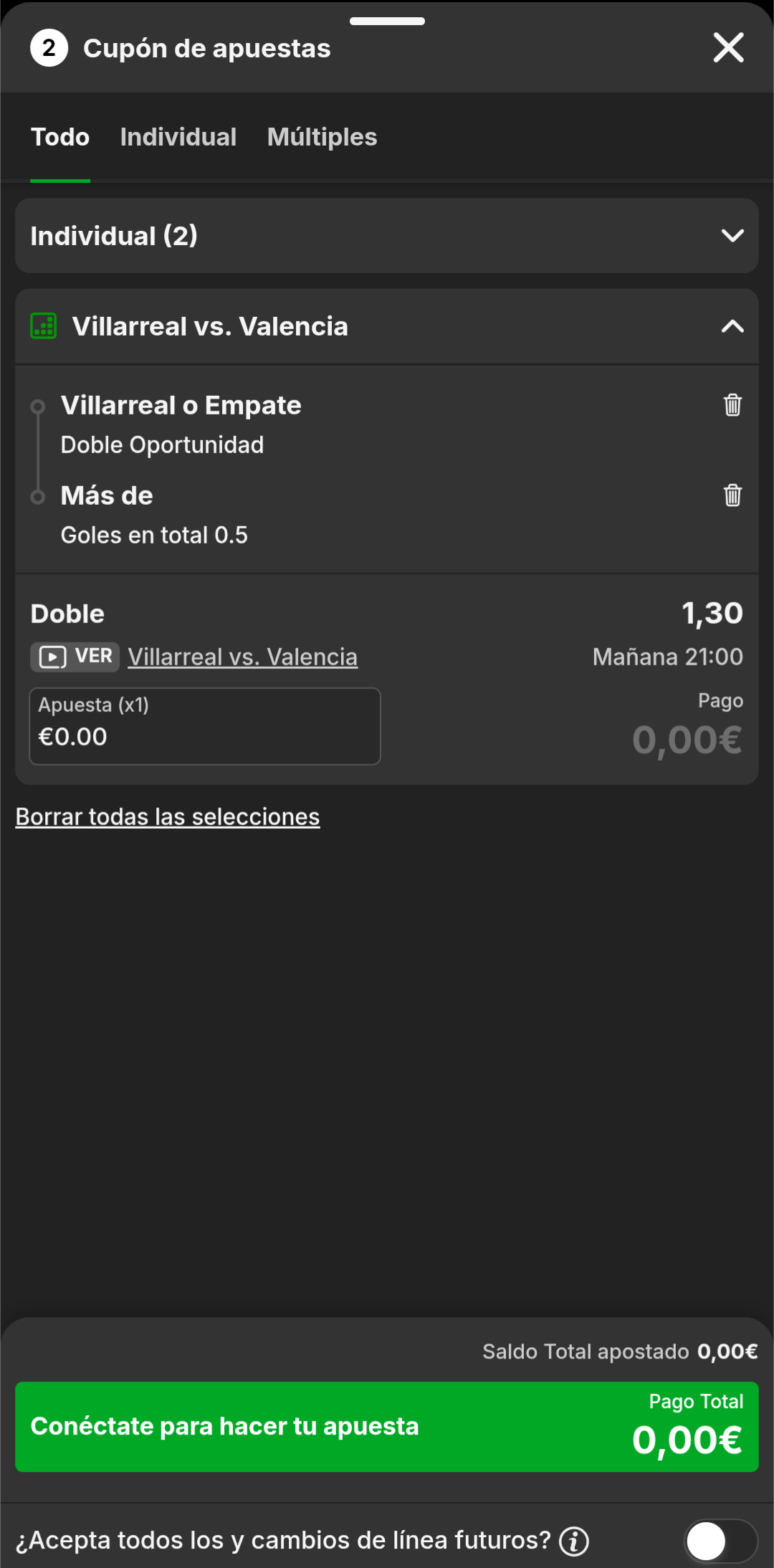Select the Todo tab
This screenshot has width=774, height=1568.
click(60, 137)
